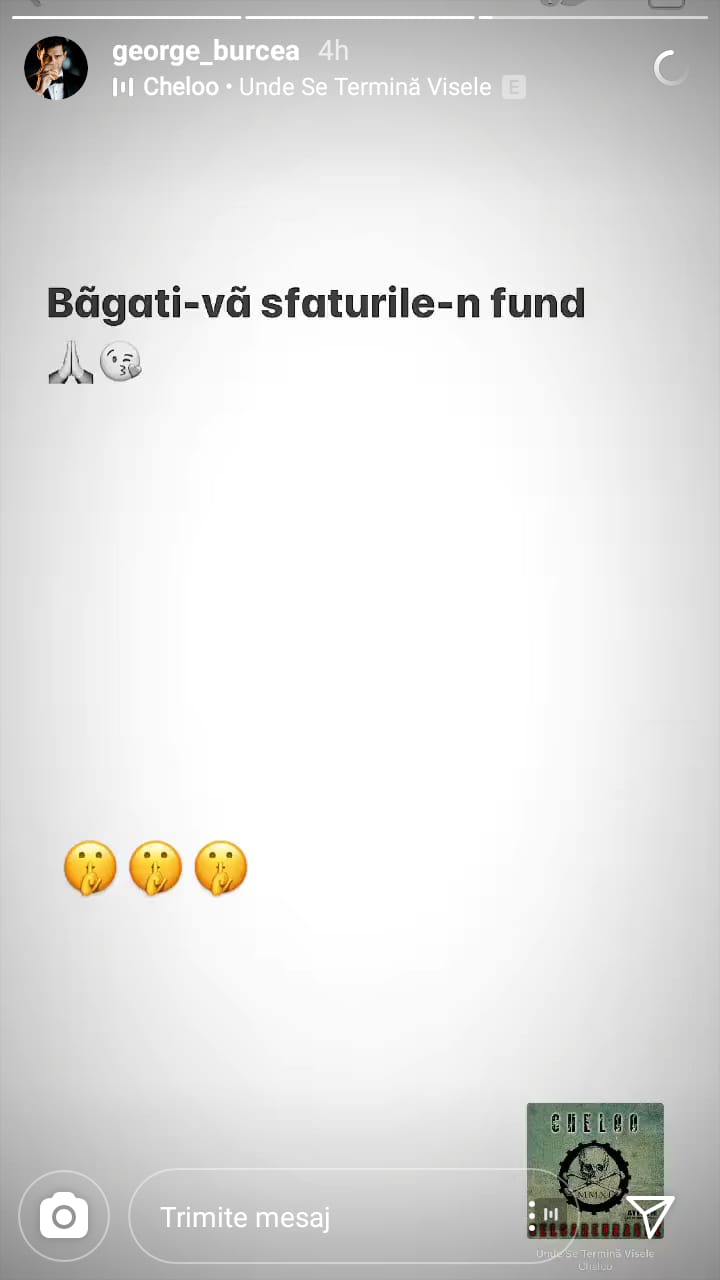Open george_burcea's profile picture
This screenshot has height=1280, width=720.
point(56,68)
